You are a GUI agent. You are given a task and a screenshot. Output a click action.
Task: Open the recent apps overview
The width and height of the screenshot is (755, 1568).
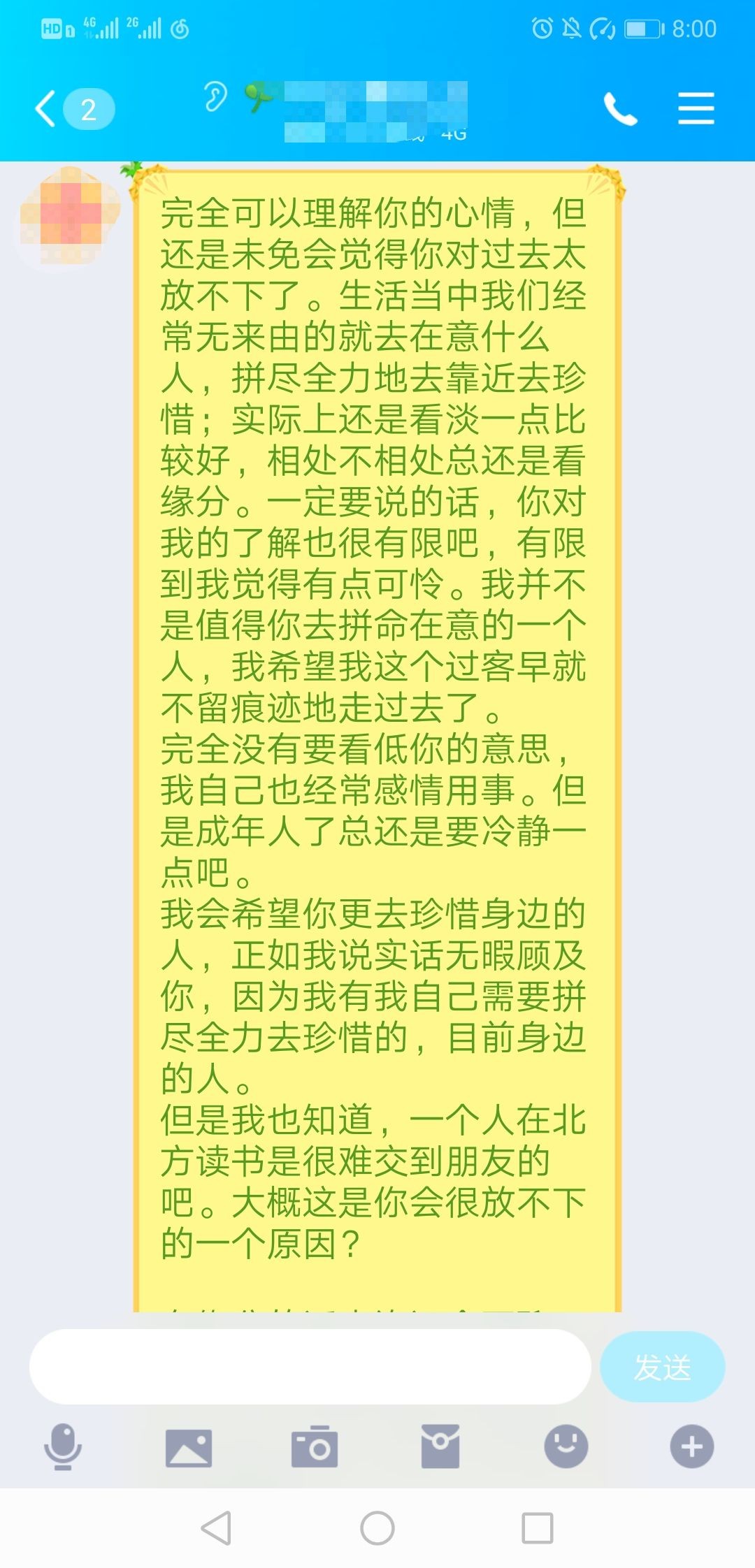(x=538, y=1528)
